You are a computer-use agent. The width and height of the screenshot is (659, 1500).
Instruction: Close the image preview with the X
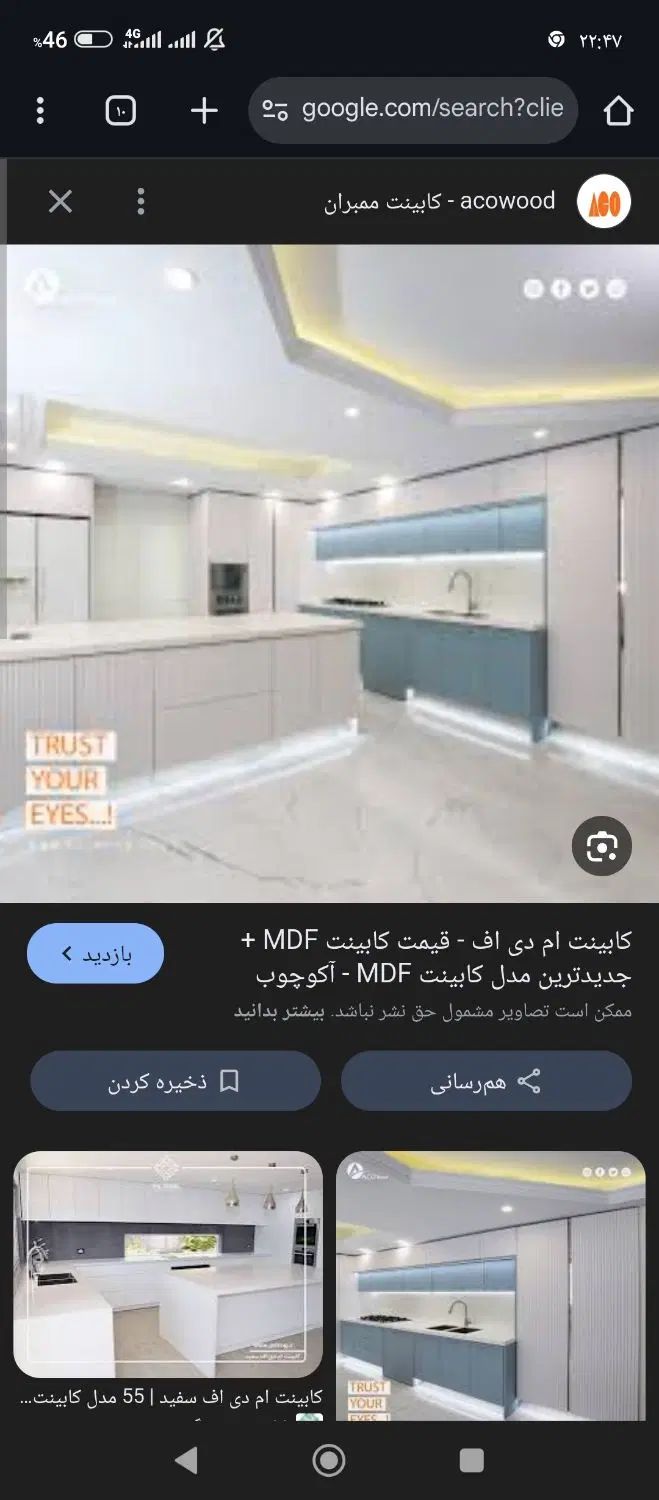pyautogui.click(x=61, y=202)
